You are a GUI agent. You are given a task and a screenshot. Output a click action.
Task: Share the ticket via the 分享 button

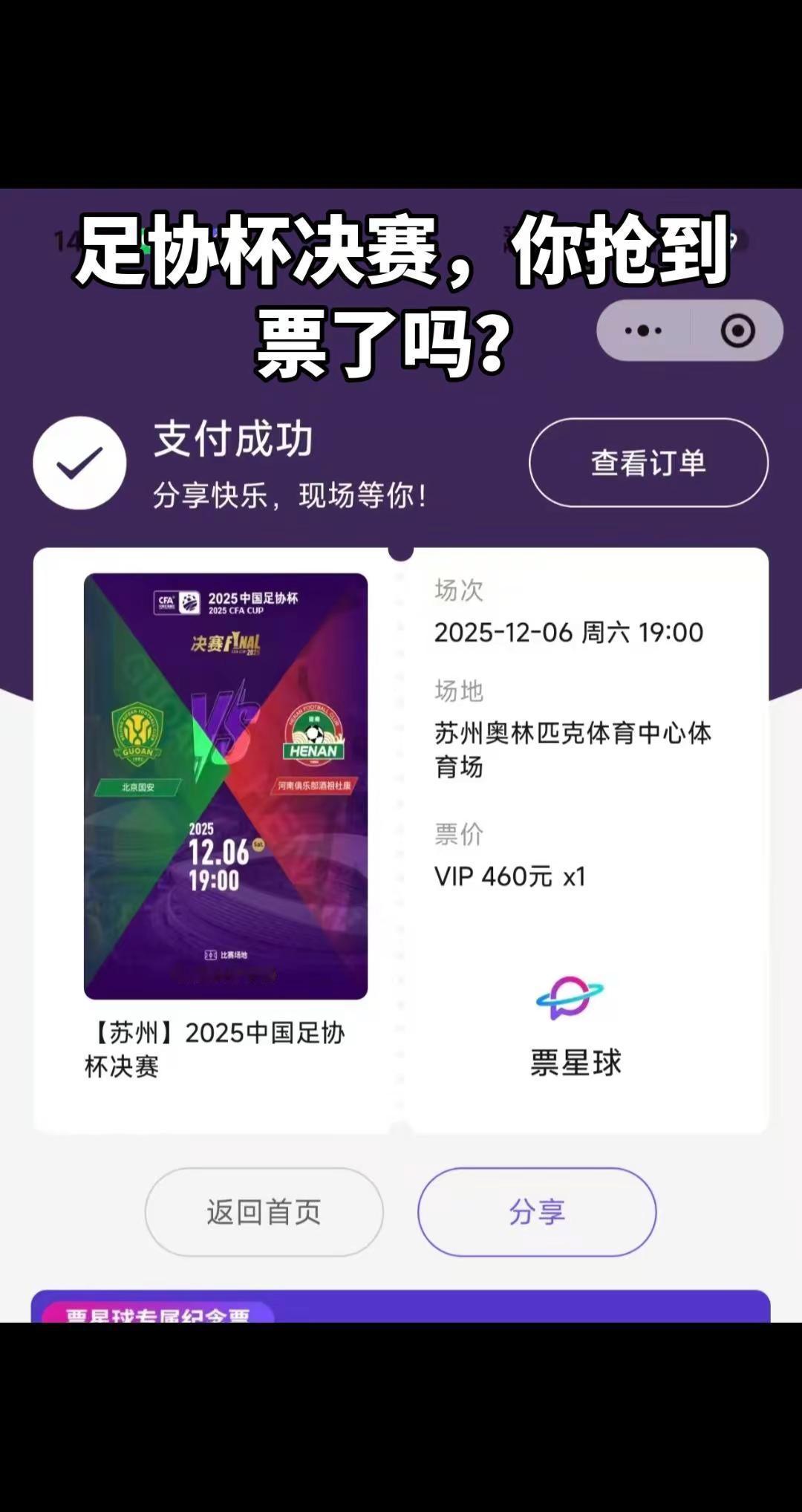pos(537,1212)
